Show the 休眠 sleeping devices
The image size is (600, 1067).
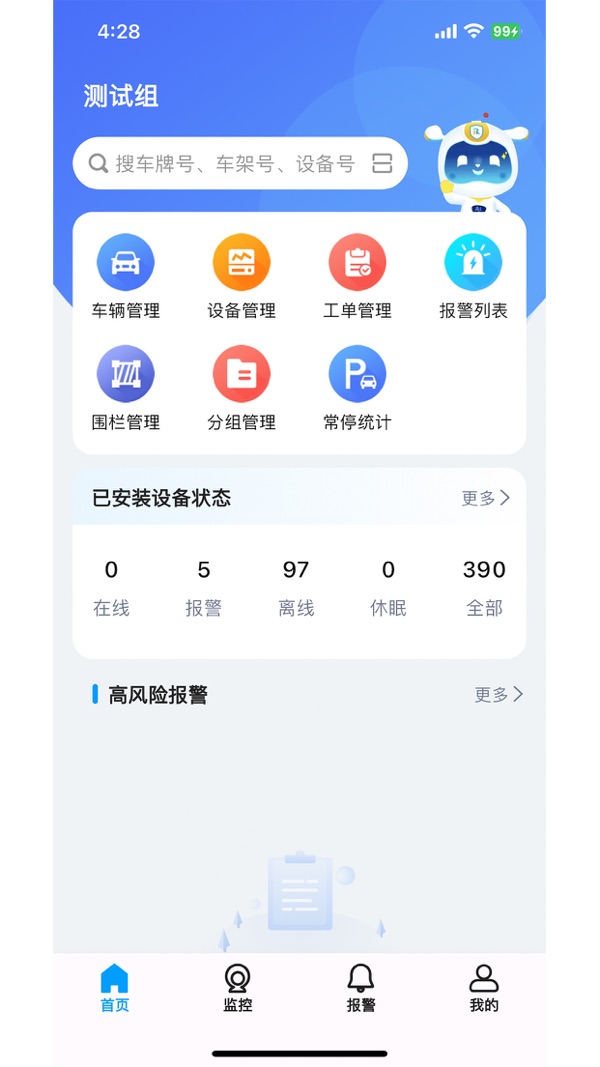tap(388, 588)
